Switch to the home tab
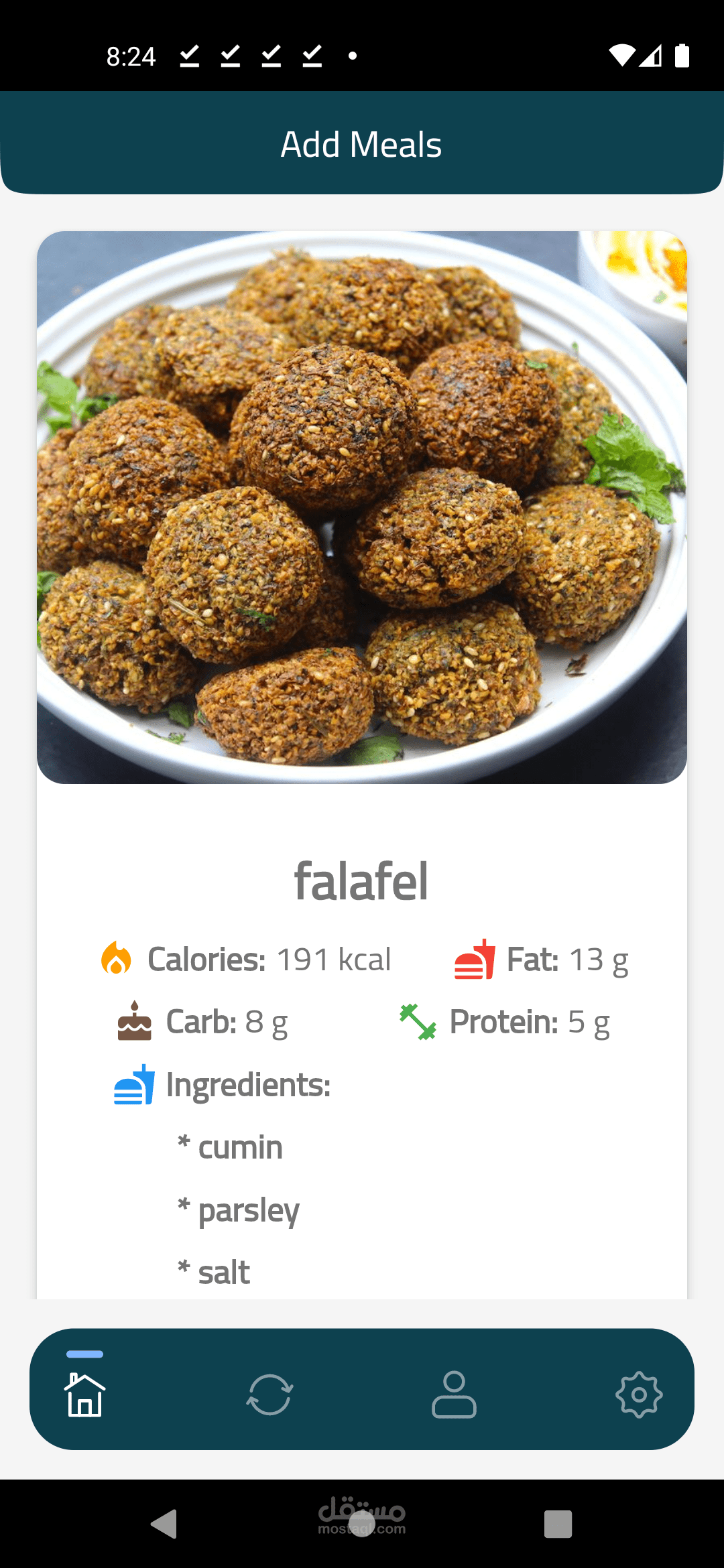Viewport: 724px width, 1568px height. pos(85,1394)
